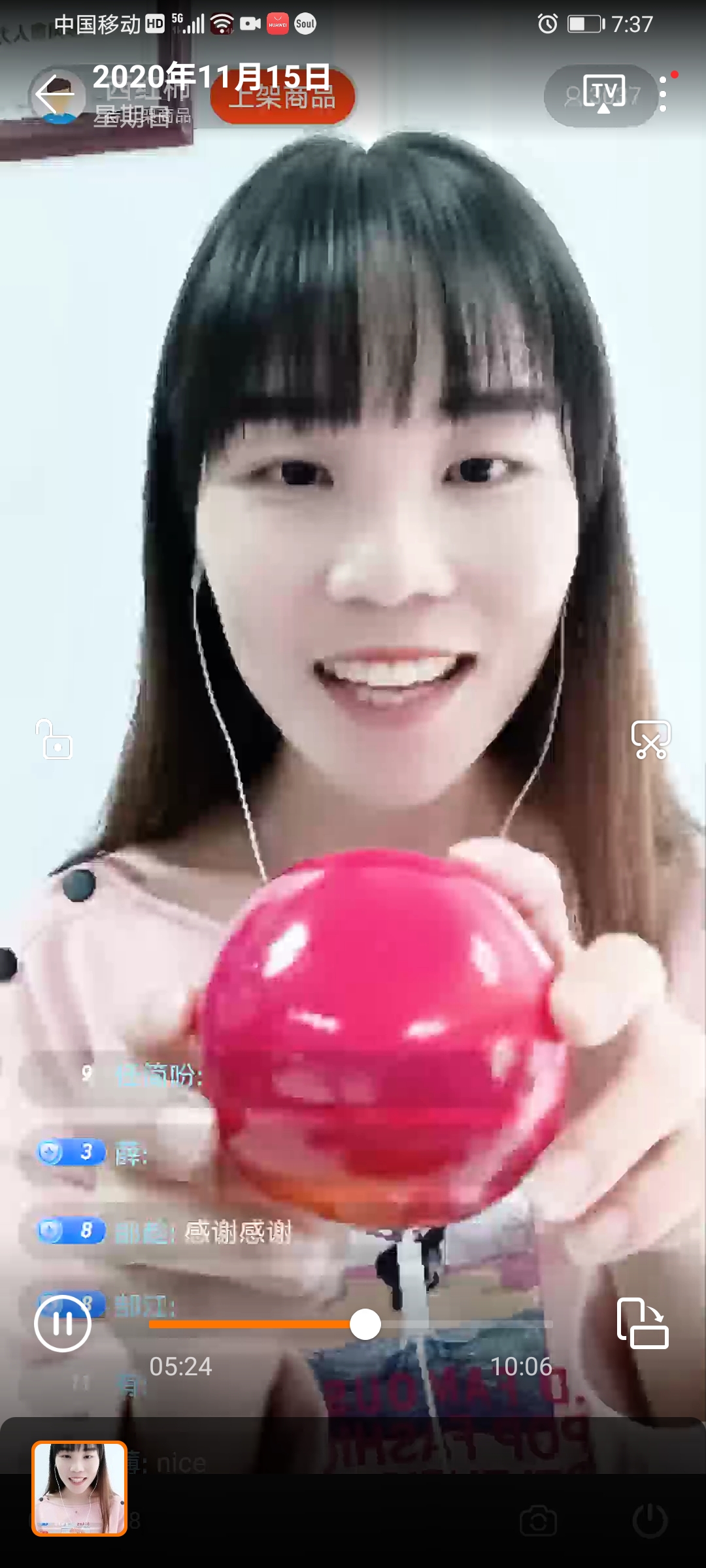Tap the back arrow
706x1568 pixels.
pyautogui.click(x=54, y=95)
